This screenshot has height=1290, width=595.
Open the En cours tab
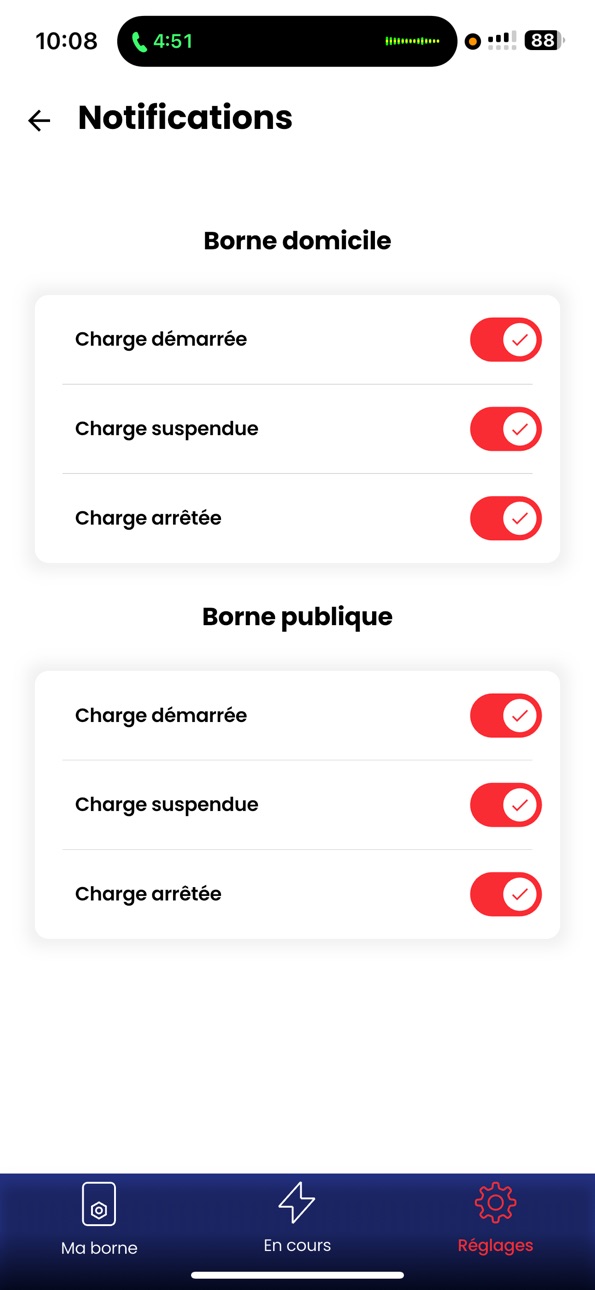pyautogui.click(x=297, y=1218)
